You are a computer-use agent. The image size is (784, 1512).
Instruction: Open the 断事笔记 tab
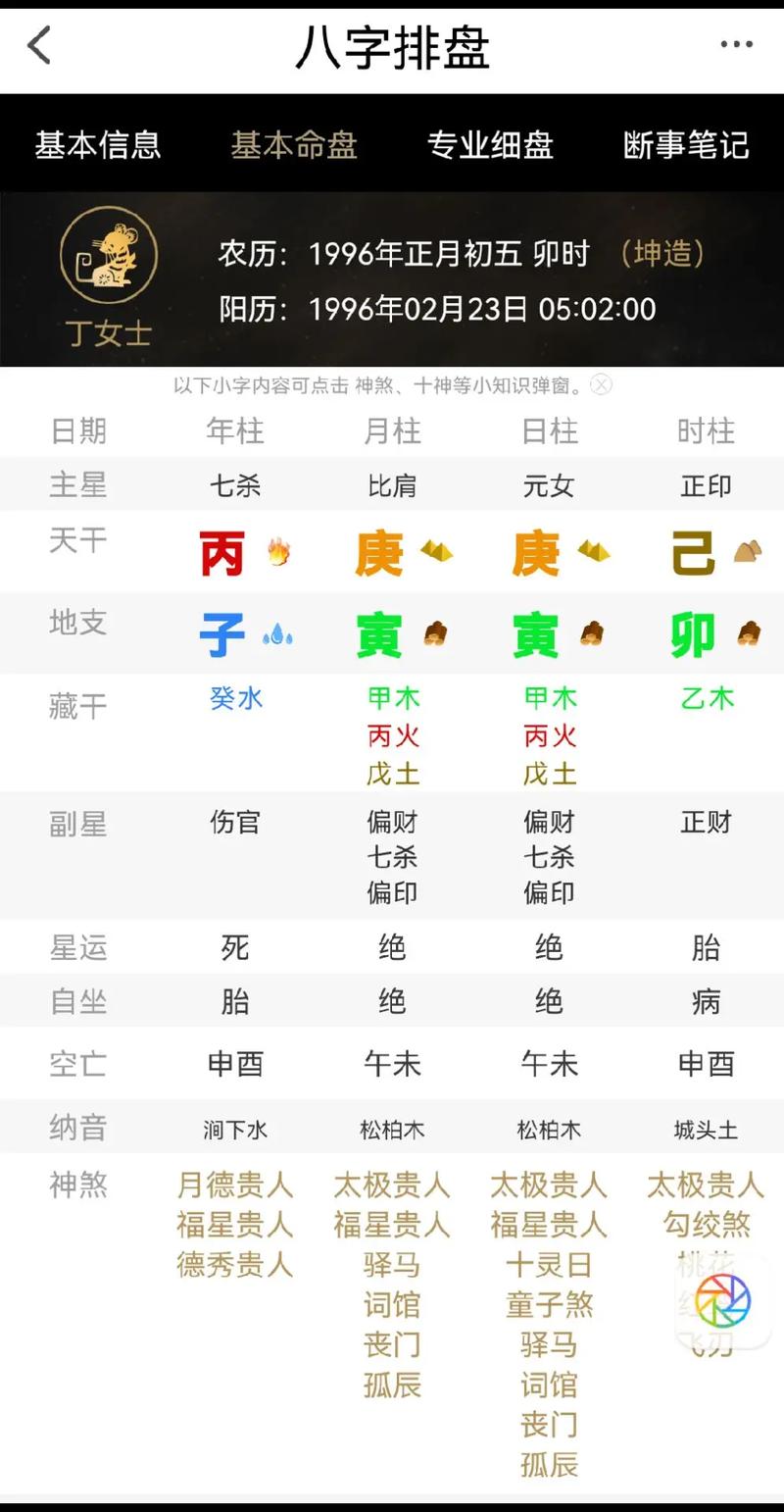coord(686,145)
